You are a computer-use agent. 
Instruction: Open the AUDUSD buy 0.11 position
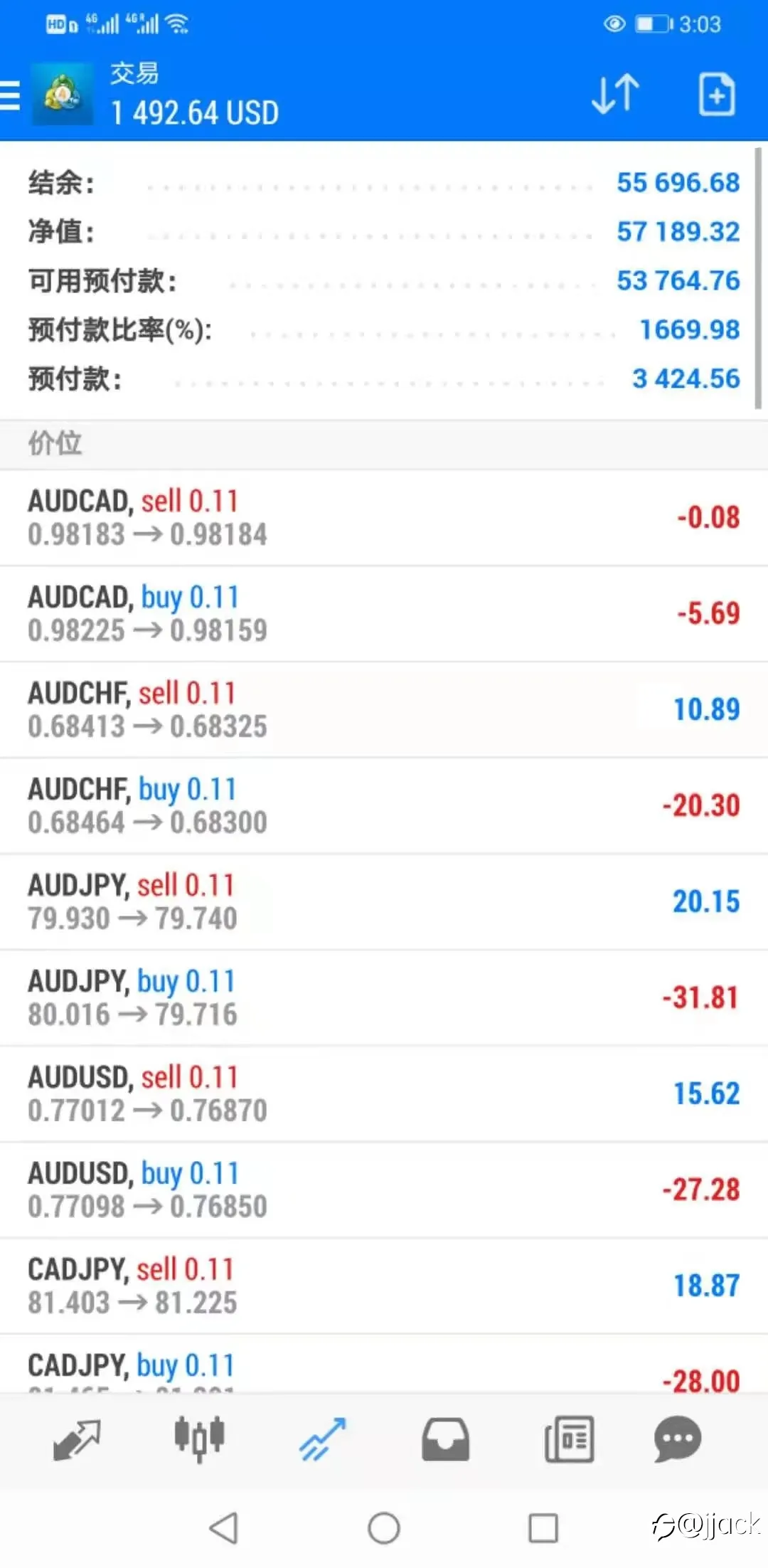coord(384,1190)
